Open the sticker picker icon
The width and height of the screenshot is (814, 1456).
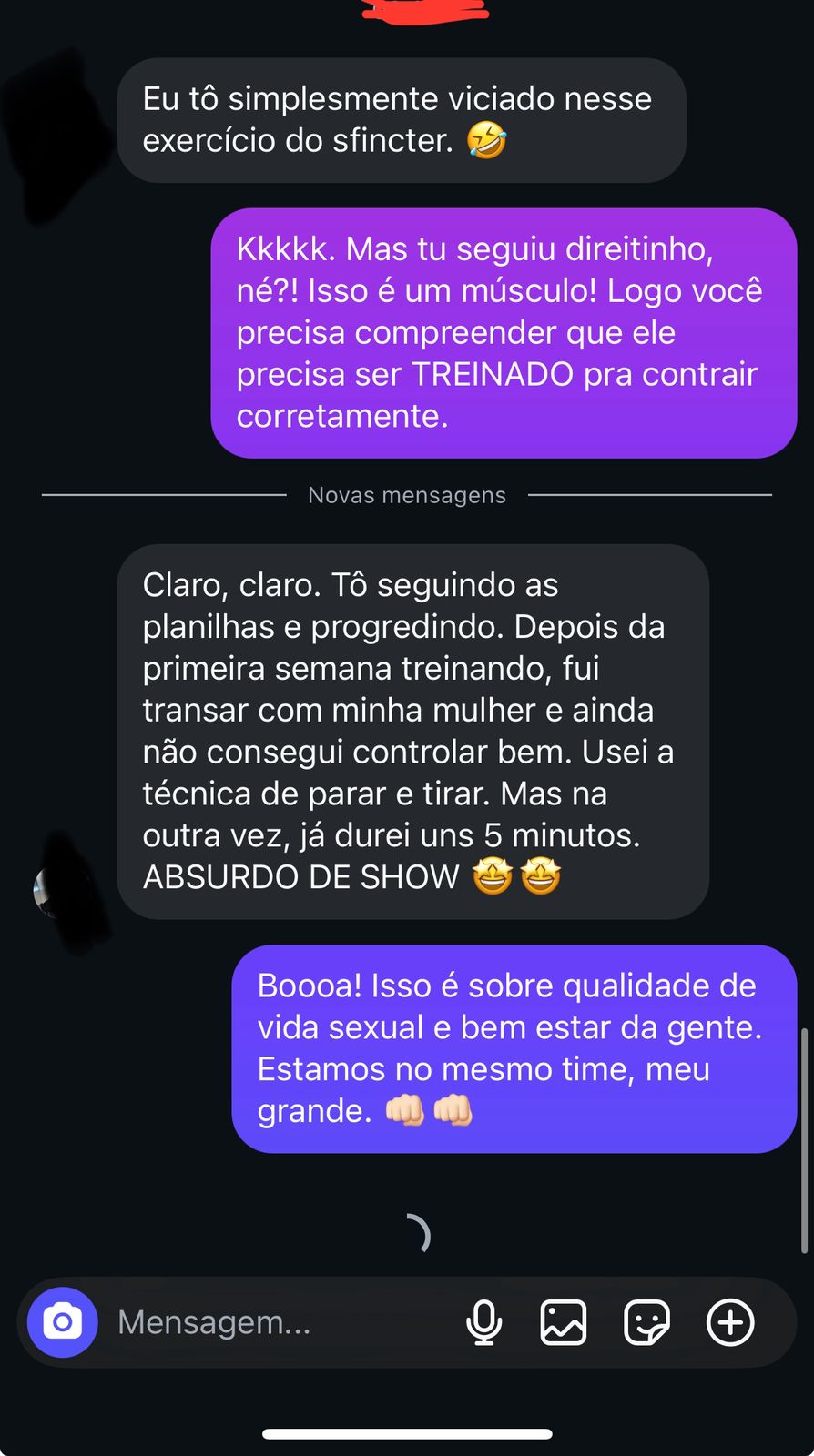point(646,1322)
